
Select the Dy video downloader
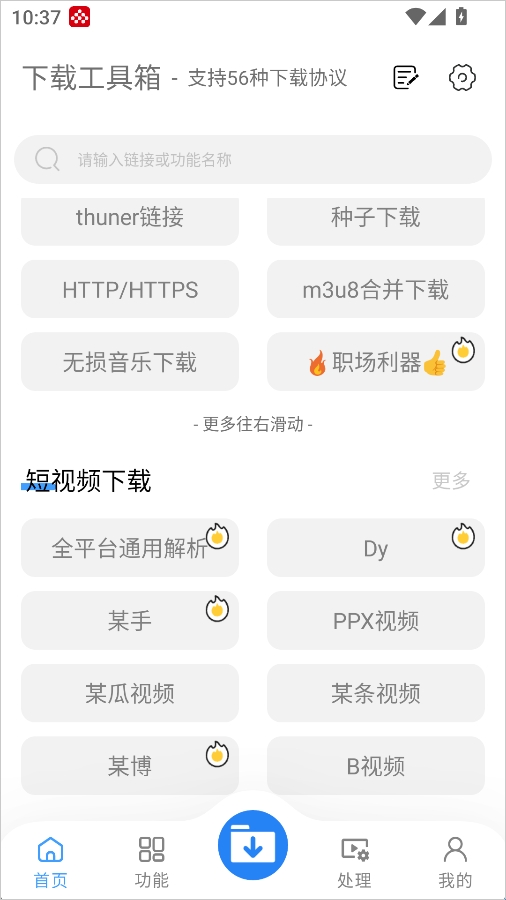(x=376, y=548)
